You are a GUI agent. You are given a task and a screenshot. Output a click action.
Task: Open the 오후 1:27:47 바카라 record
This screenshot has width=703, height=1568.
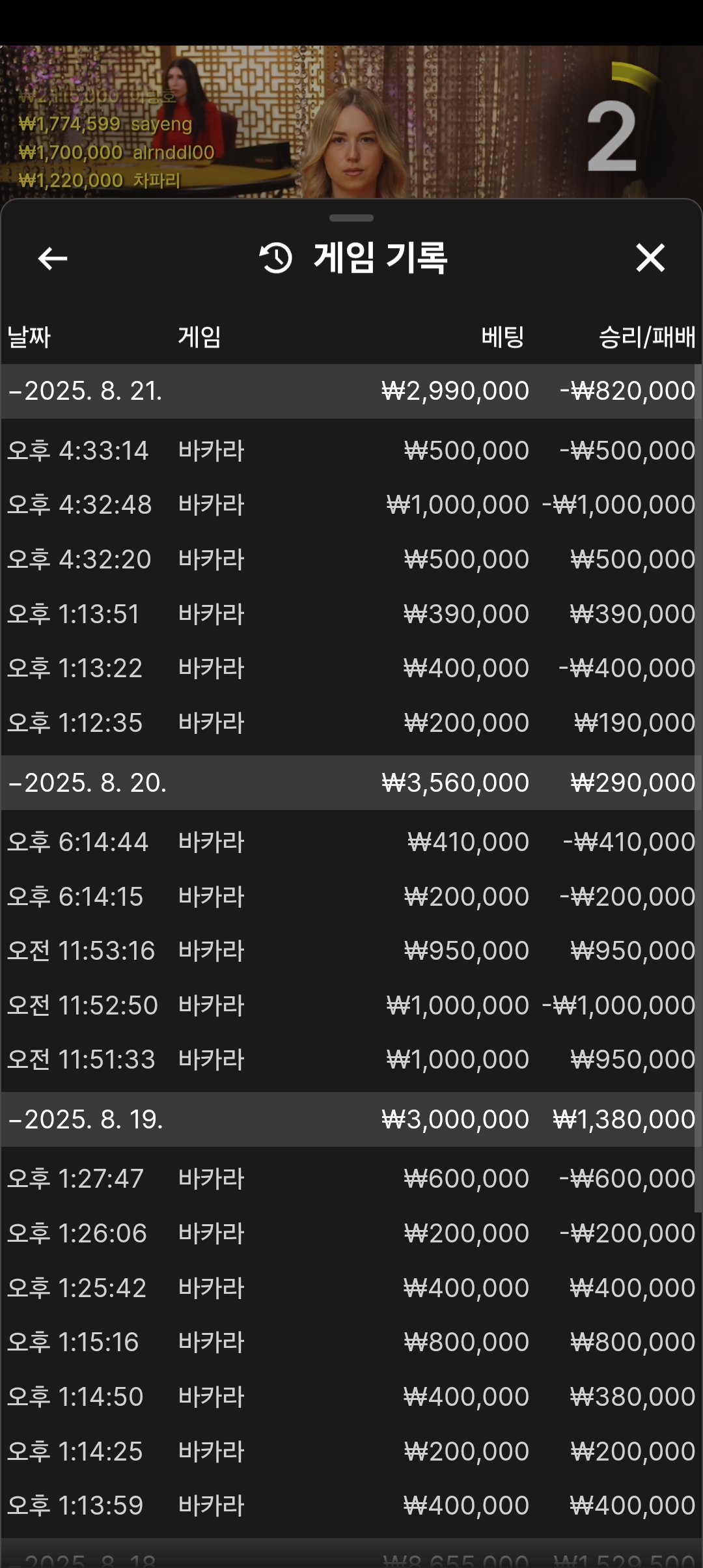coord(351,1179)
